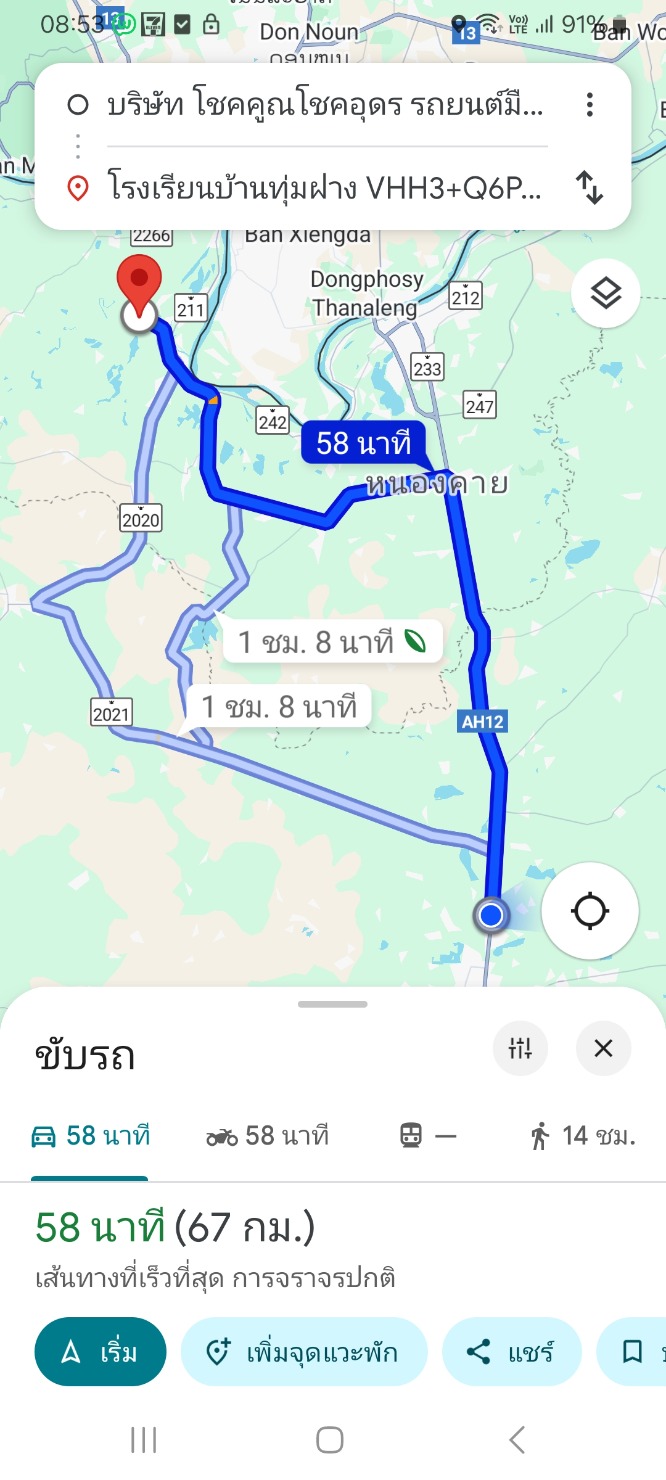Switch to the walking mode 14 ชม.

pyautogui.click(x=583, y=1136)
